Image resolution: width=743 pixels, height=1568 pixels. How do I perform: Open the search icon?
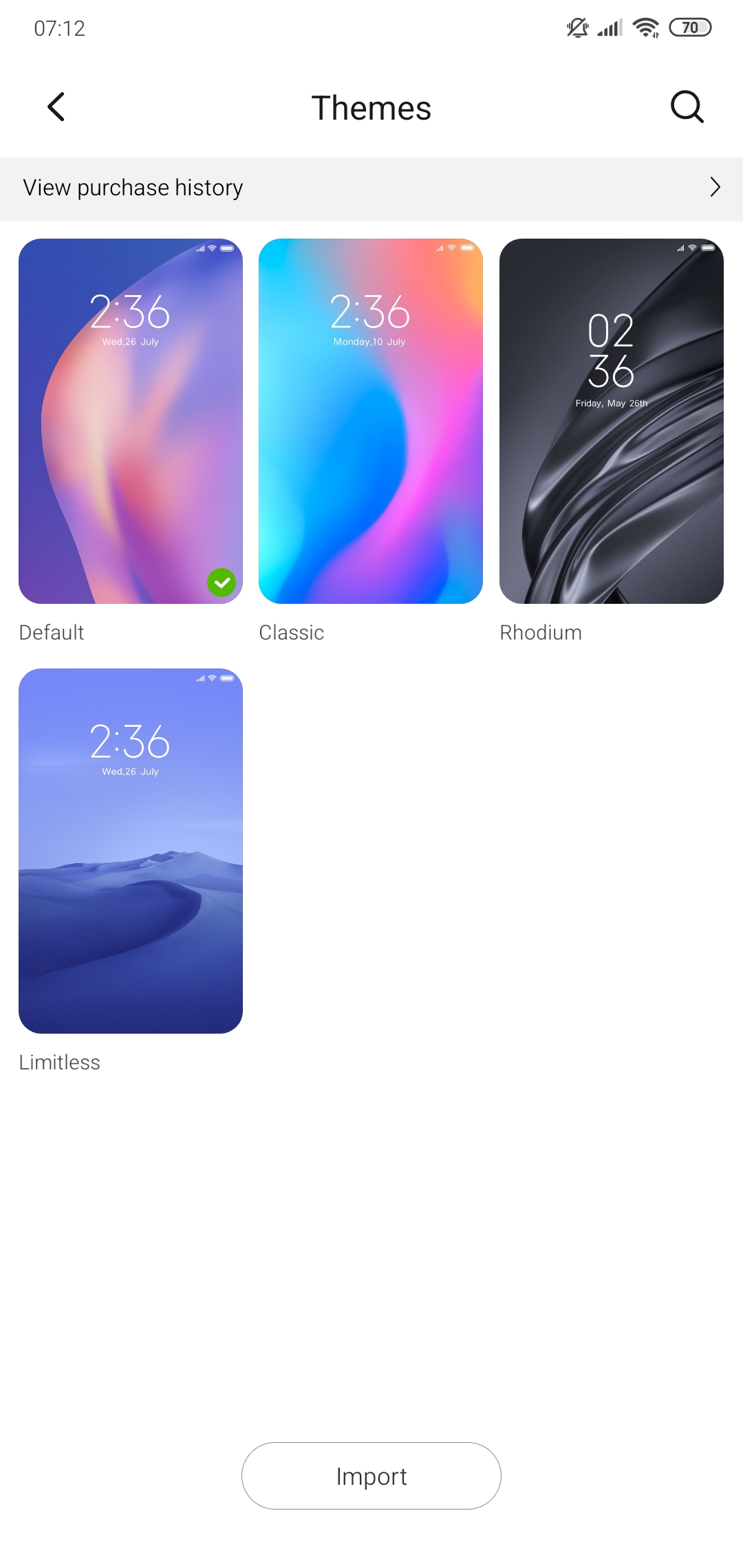pos(687,107)
